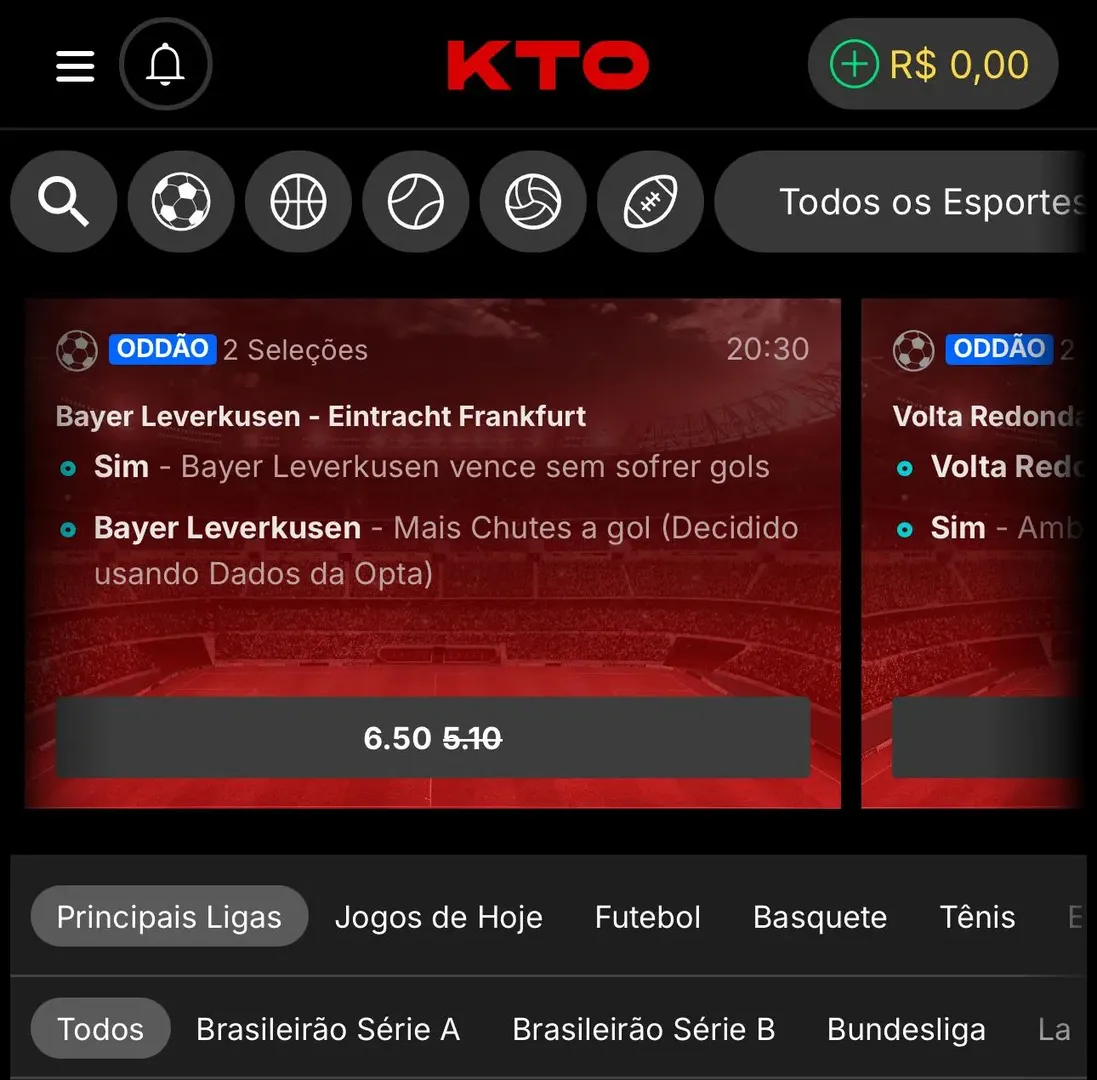Open the notifications bell
Screen dimensions: 1097x1080
point(165,66)
